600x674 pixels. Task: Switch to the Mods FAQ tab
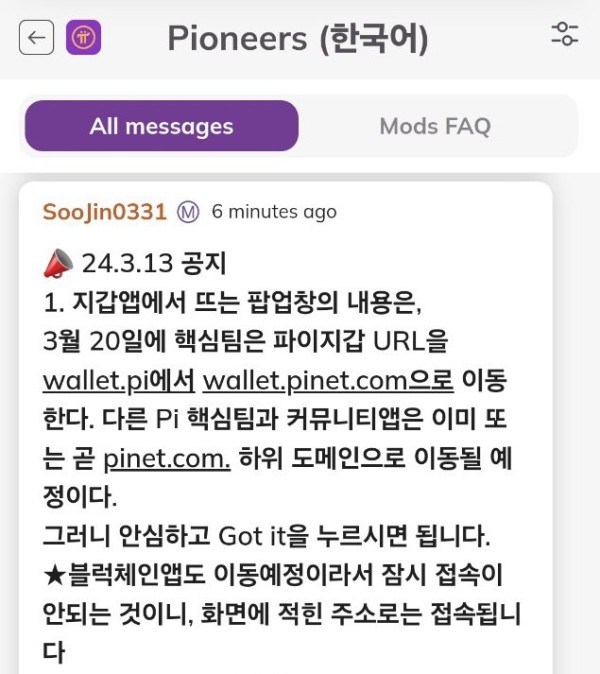click(435, 127)
